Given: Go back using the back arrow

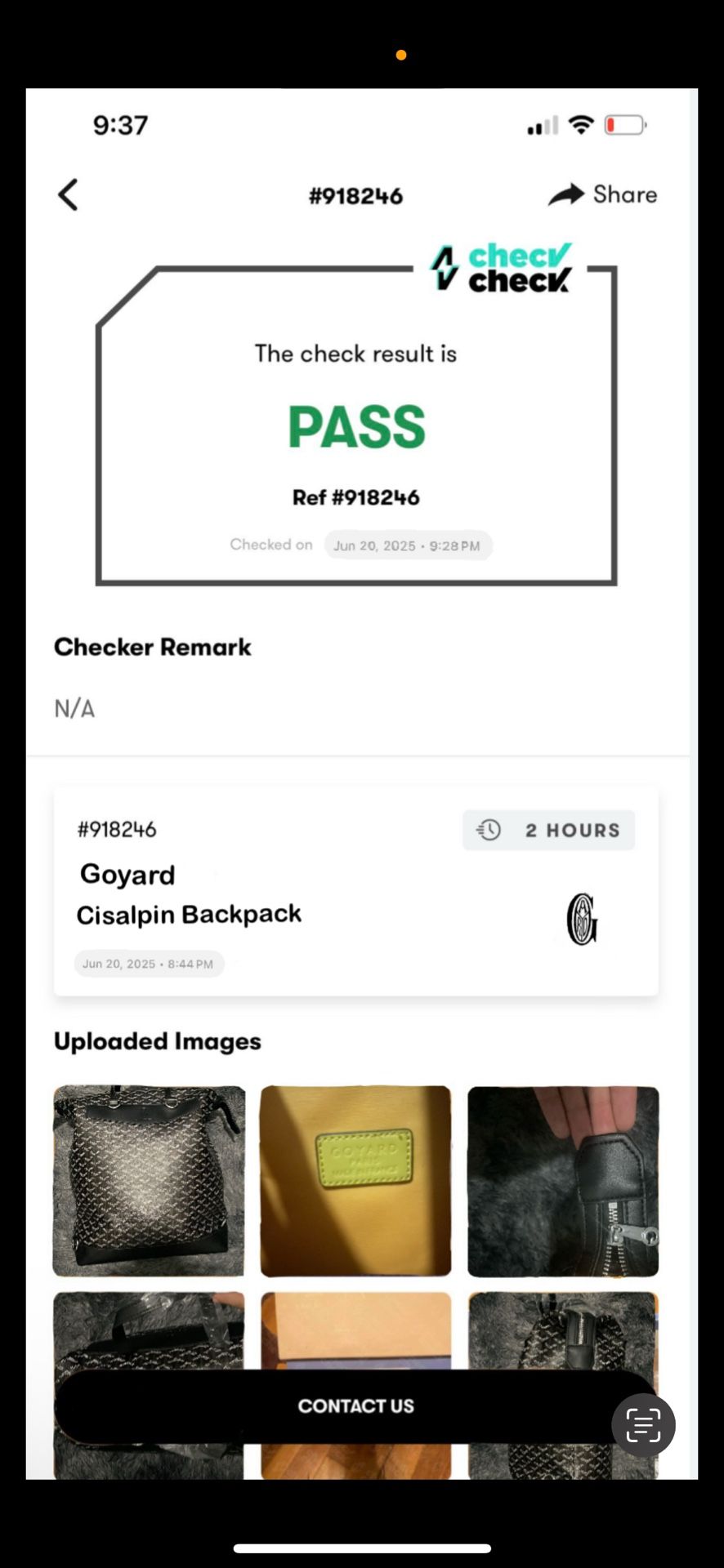Looking at the screenshot, I should tap(69, 195).
